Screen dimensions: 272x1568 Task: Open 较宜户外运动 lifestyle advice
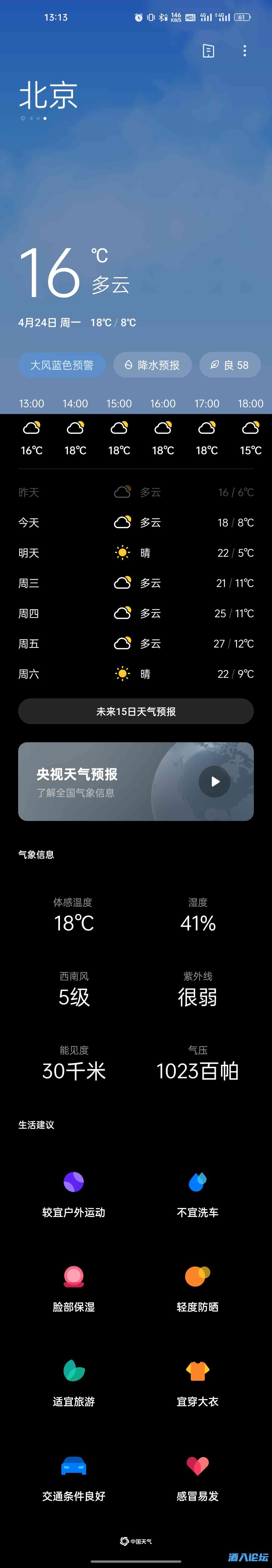pos(74,1194)
